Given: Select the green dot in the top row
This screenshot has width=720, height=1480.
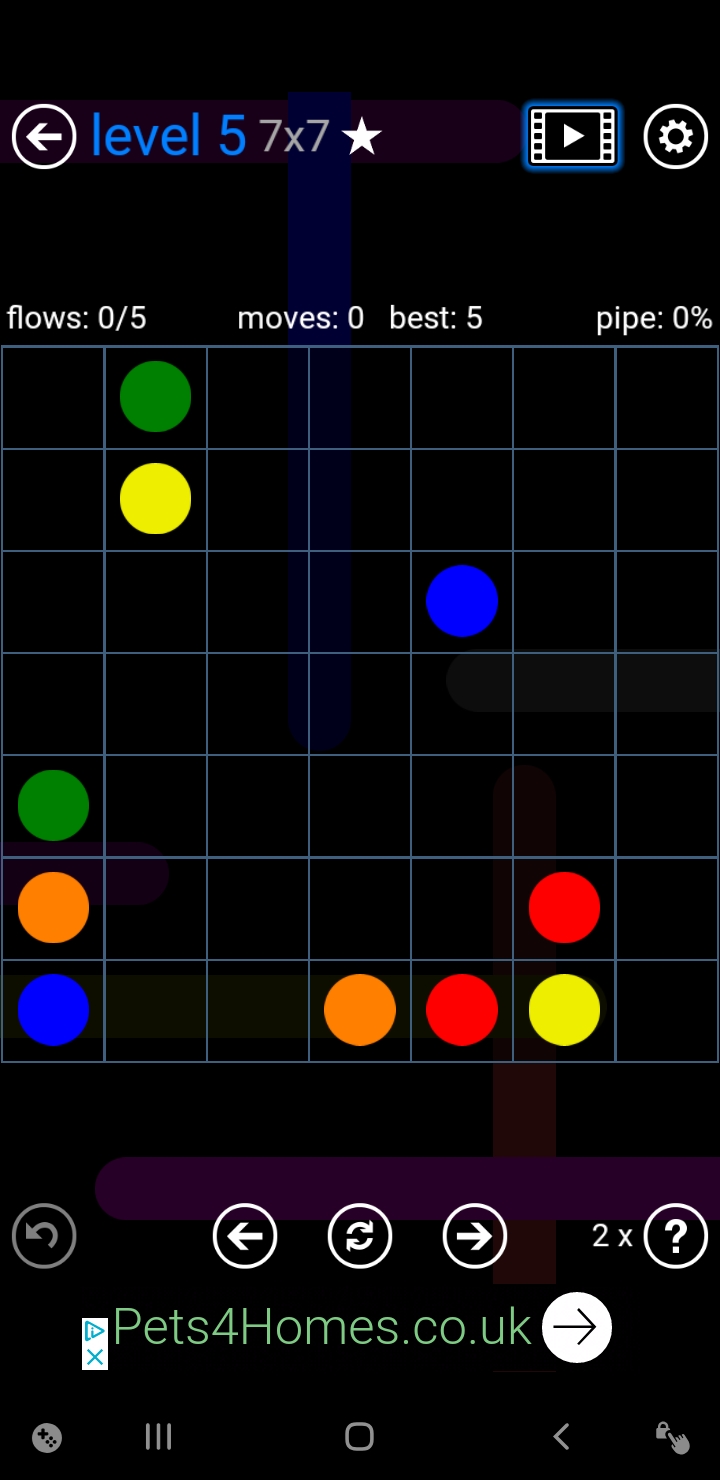Looking at the screenshot, I should pos(155,397).
